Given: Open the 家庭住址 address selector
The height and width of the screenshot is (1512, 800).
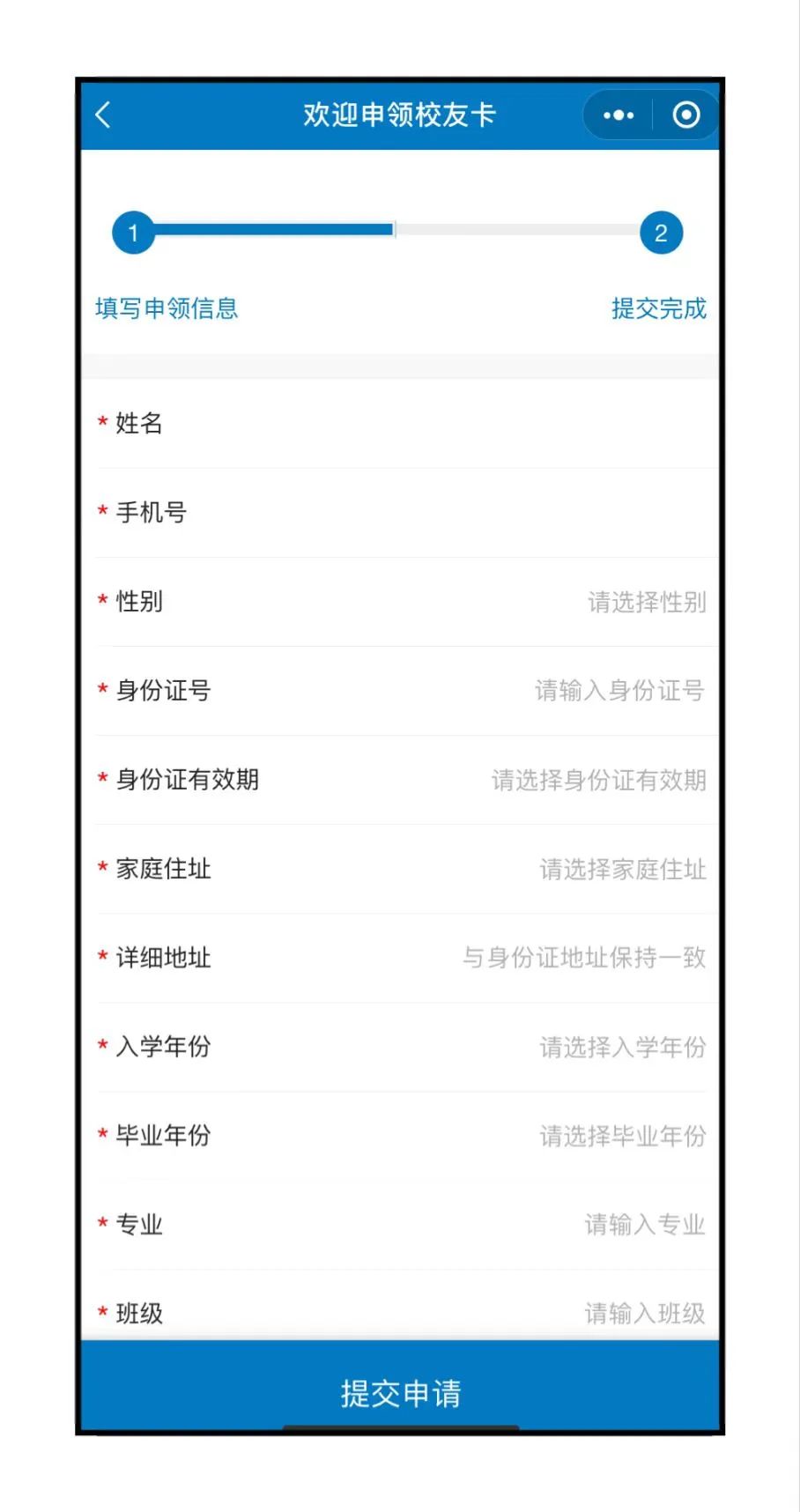Looking at the screenshot, I should click(x=529, y=870).
